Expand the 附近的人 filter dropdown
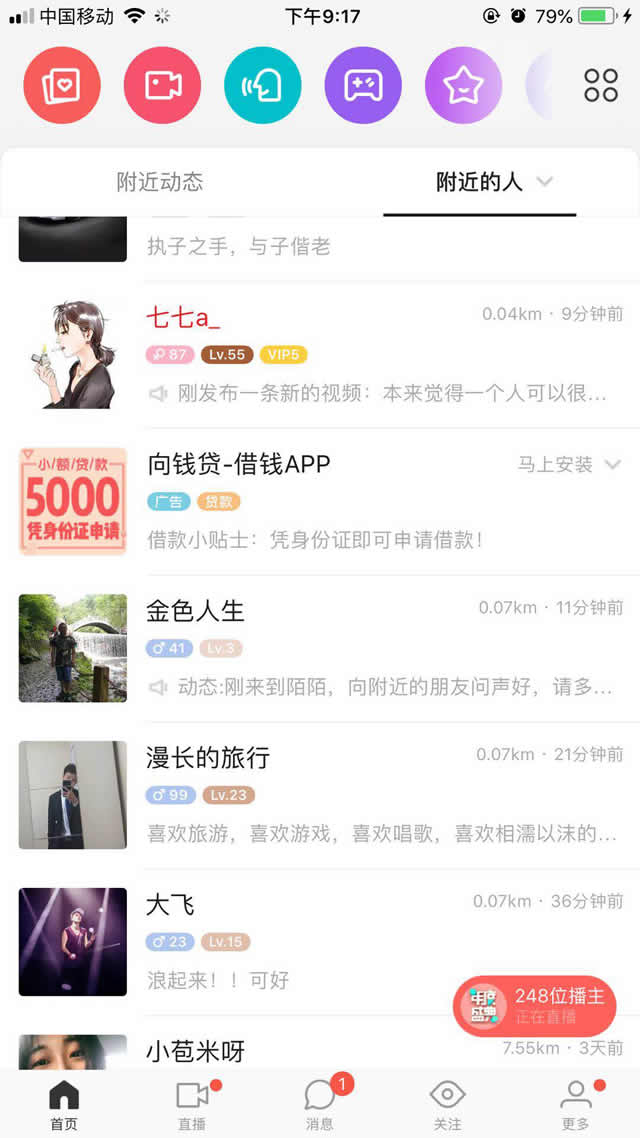This screenshot has width=640, height=1138. (545, 182)
